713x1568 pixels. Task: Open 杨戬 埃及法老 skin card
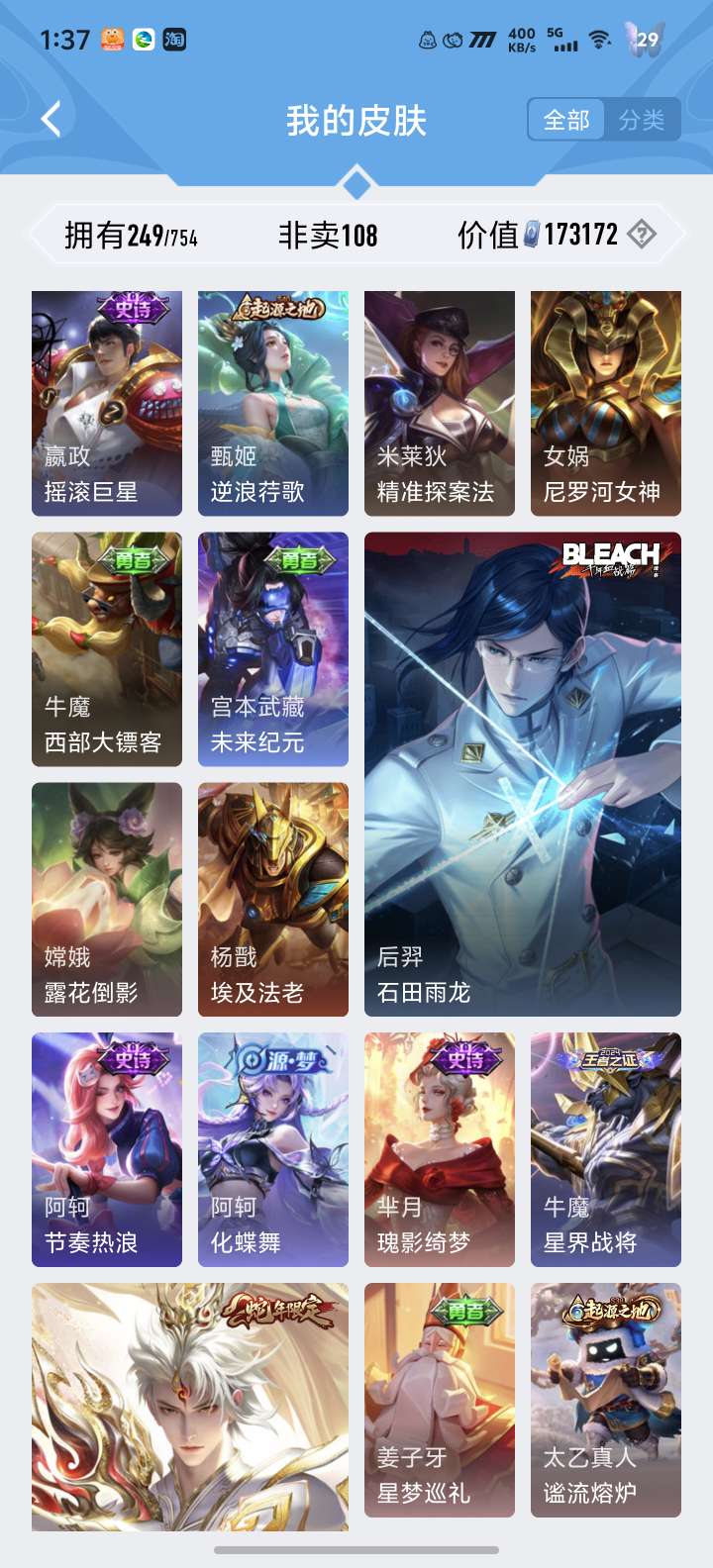(x=273, y=899)
